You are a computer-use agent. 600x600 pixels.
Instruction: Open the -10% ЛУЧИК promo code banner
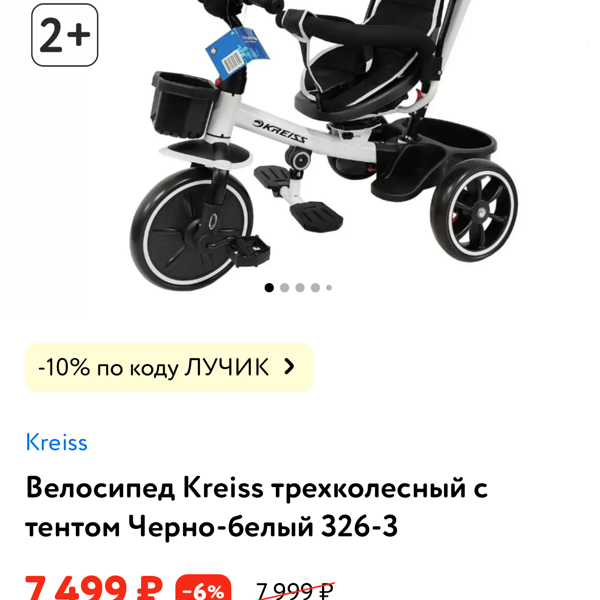[x=168, y=367]
